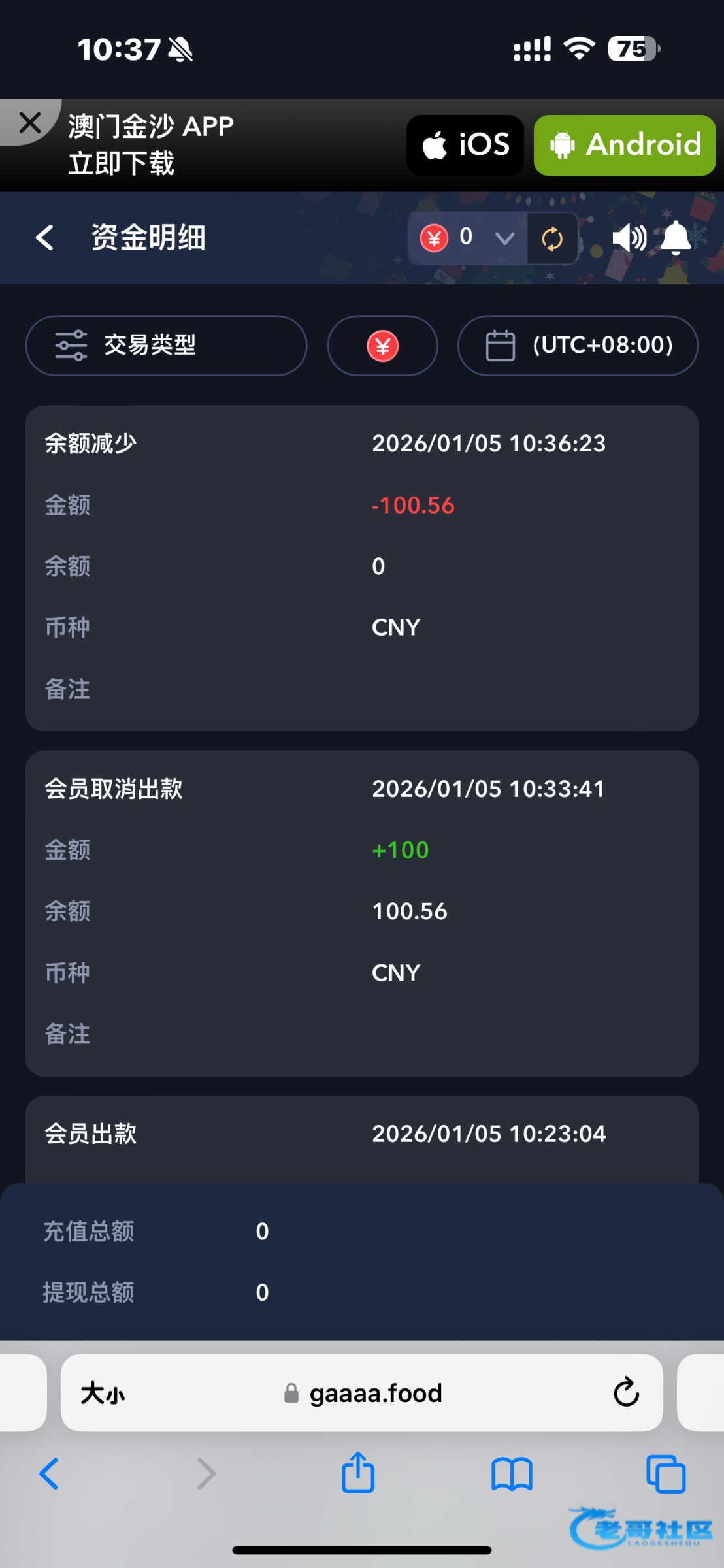Open the 交易类型 filter

tap(166, 346)
